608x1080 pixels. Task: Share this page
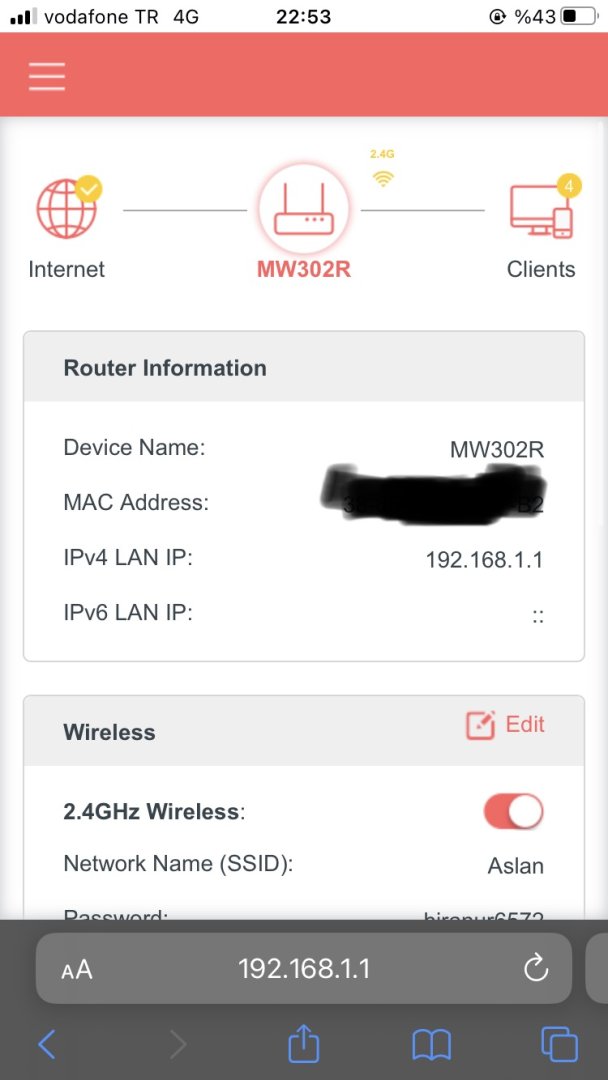click(x=303, y=1044)
